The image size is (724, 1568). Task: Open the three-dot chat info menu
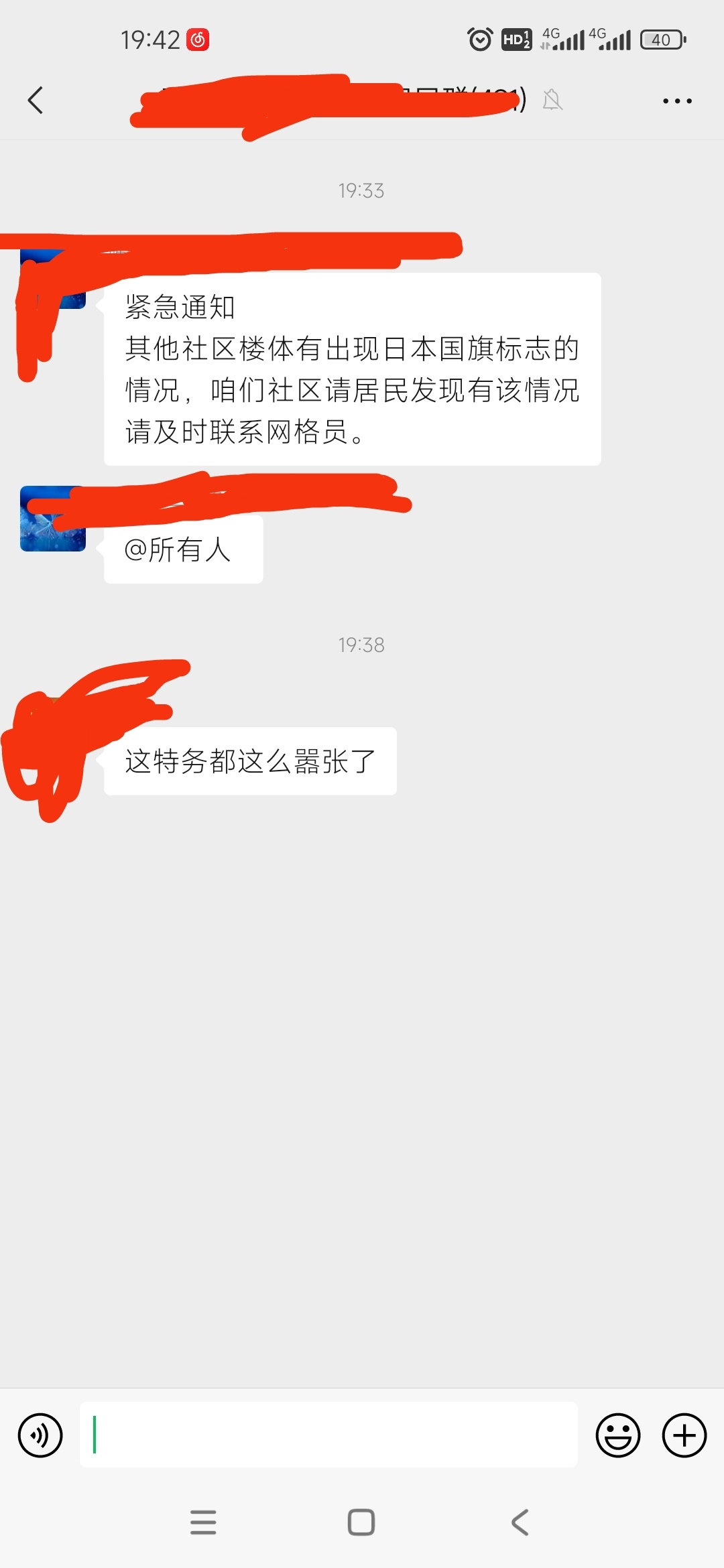coord(677,101)
